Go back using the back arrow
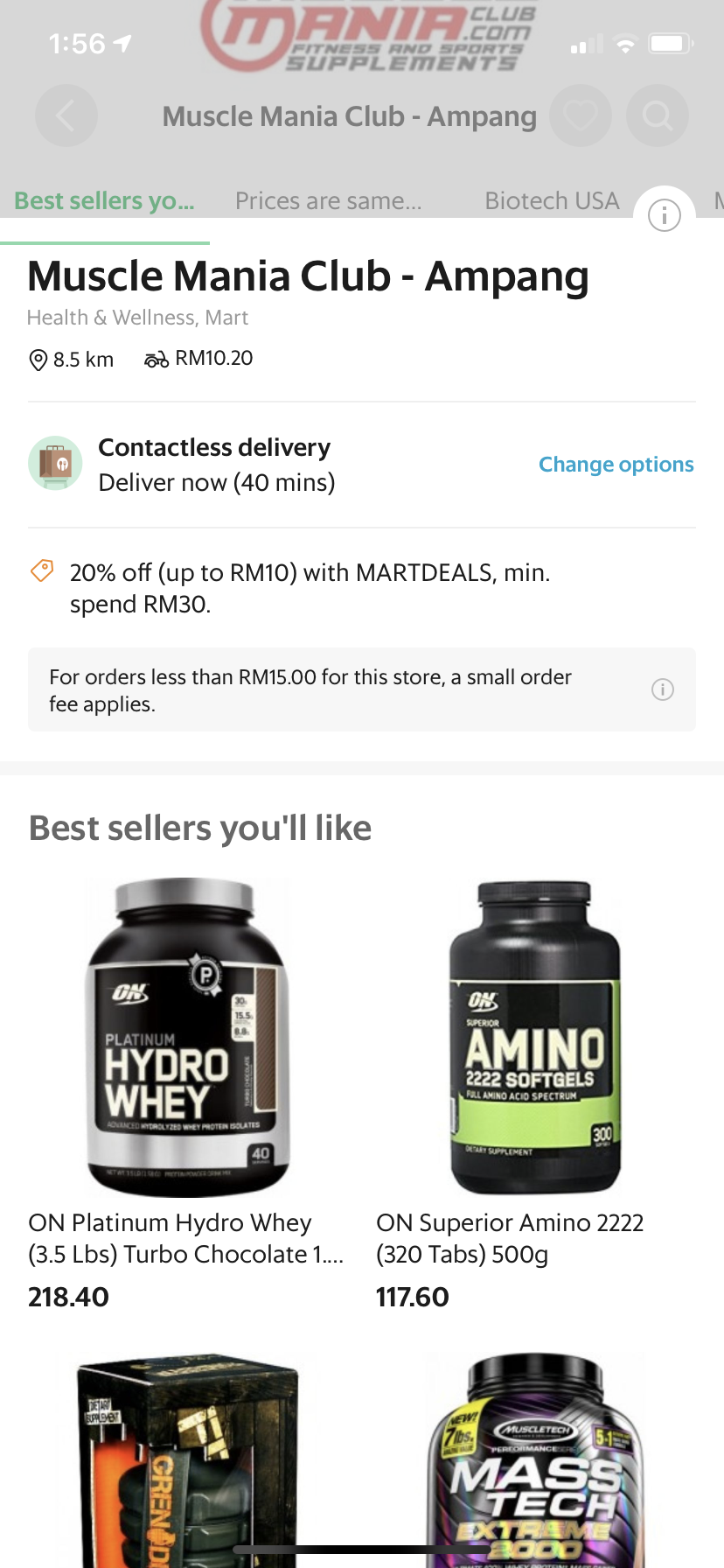This screenshot has width=724, height=1568. pyautogui.click(x=66, y=115)
